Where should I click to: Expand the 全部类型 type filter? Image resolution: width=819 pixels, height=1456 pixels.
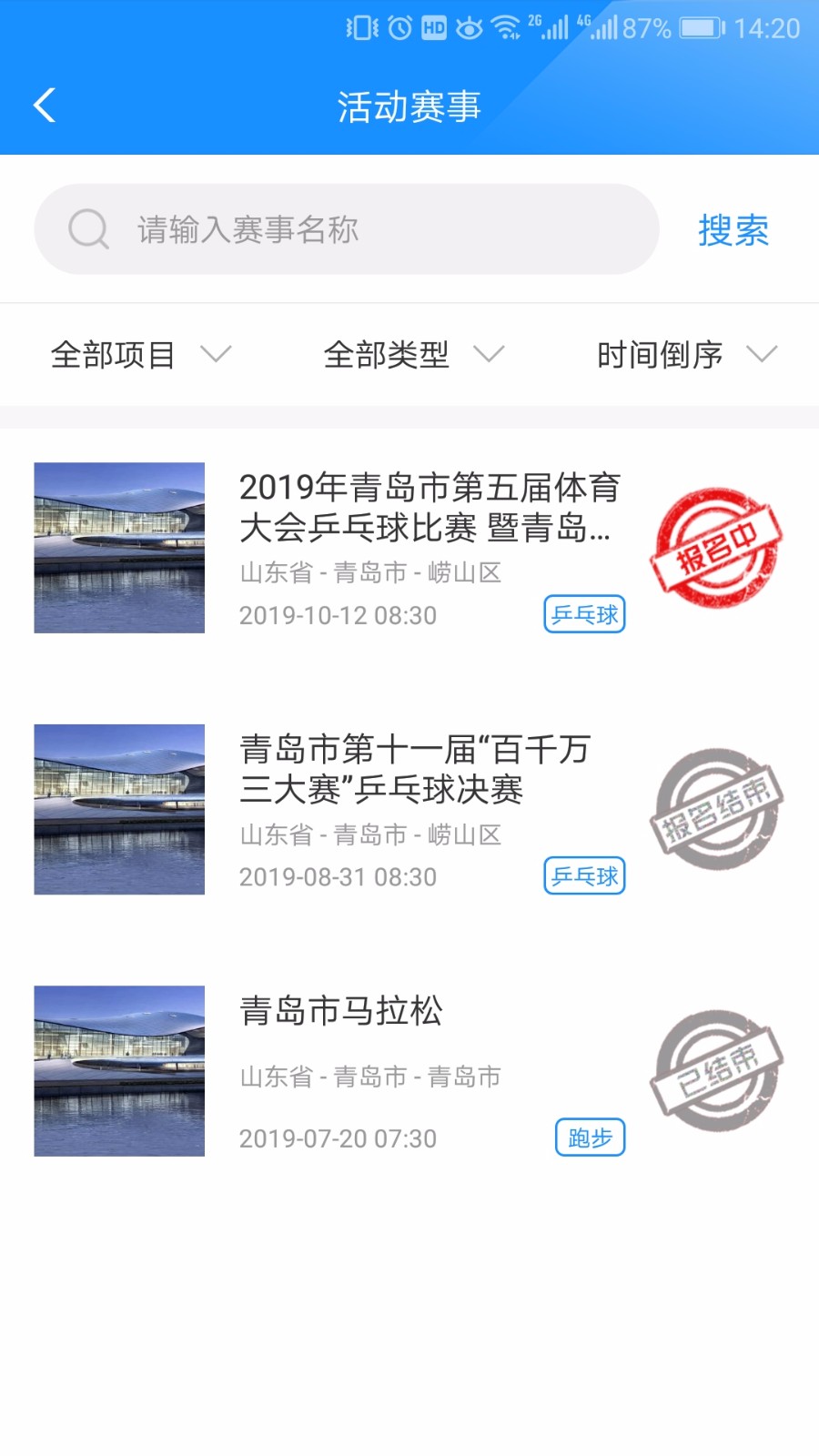[x=388, y=355]
